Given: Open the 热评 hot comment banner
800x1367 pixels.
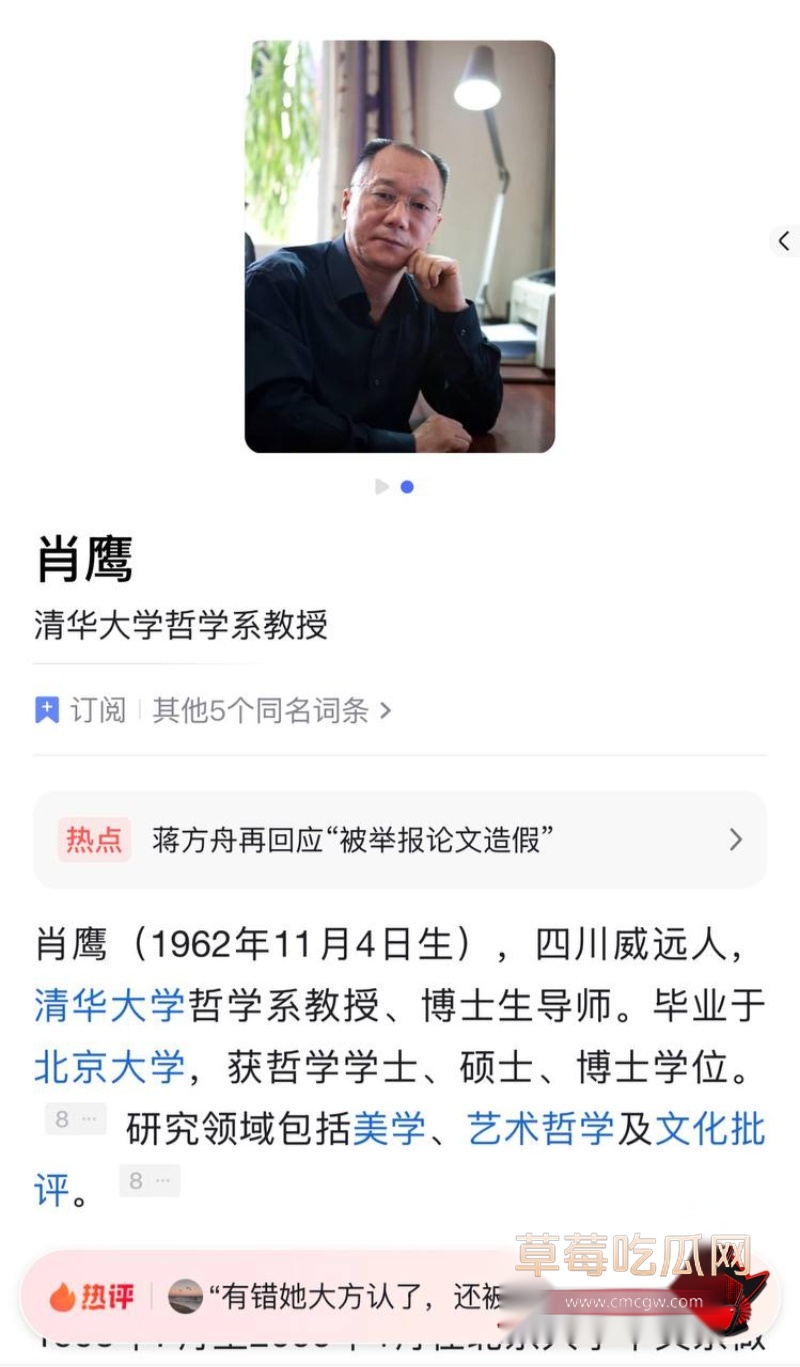Looking at the screenshot, I should point(400,1297).
